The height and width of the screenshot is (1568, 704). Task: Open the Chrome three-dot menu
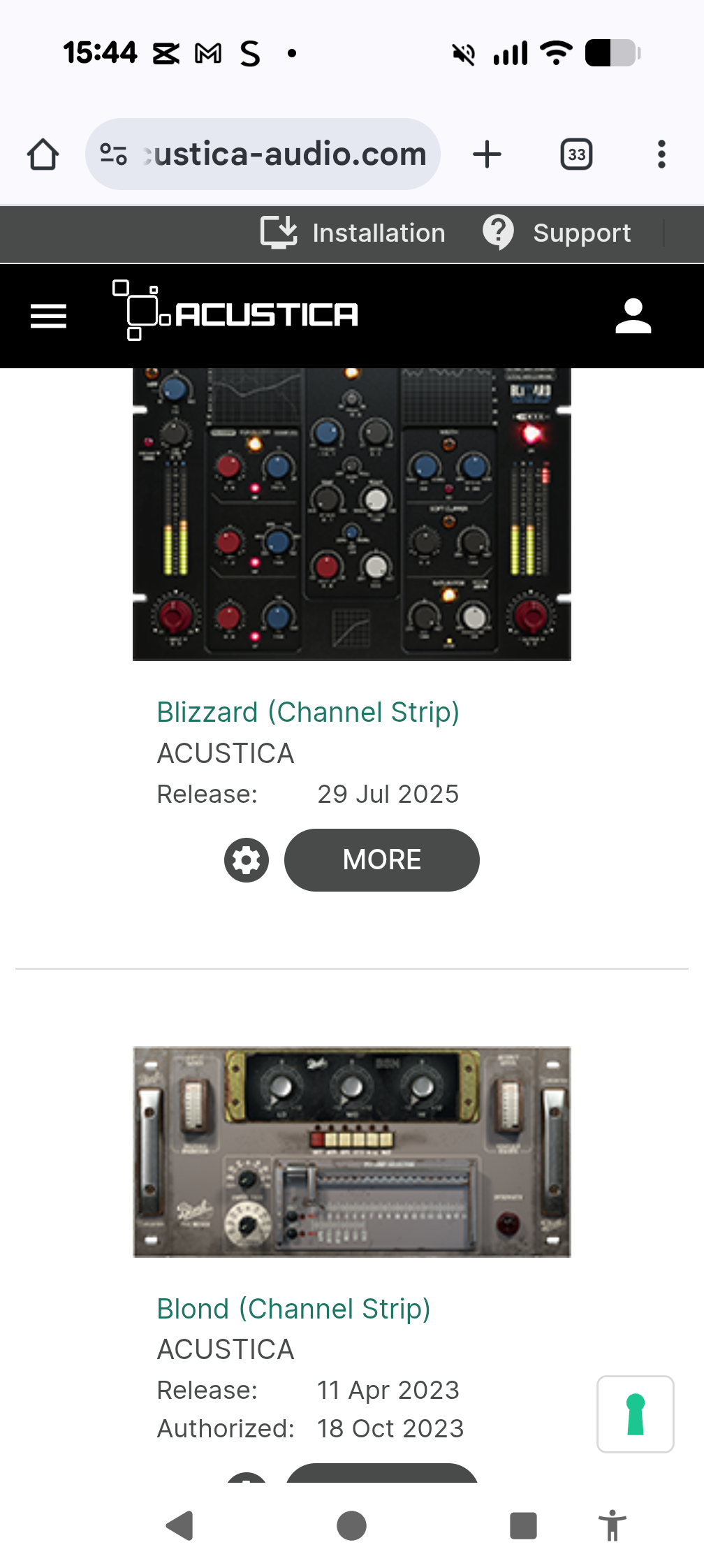click(661, 154)
